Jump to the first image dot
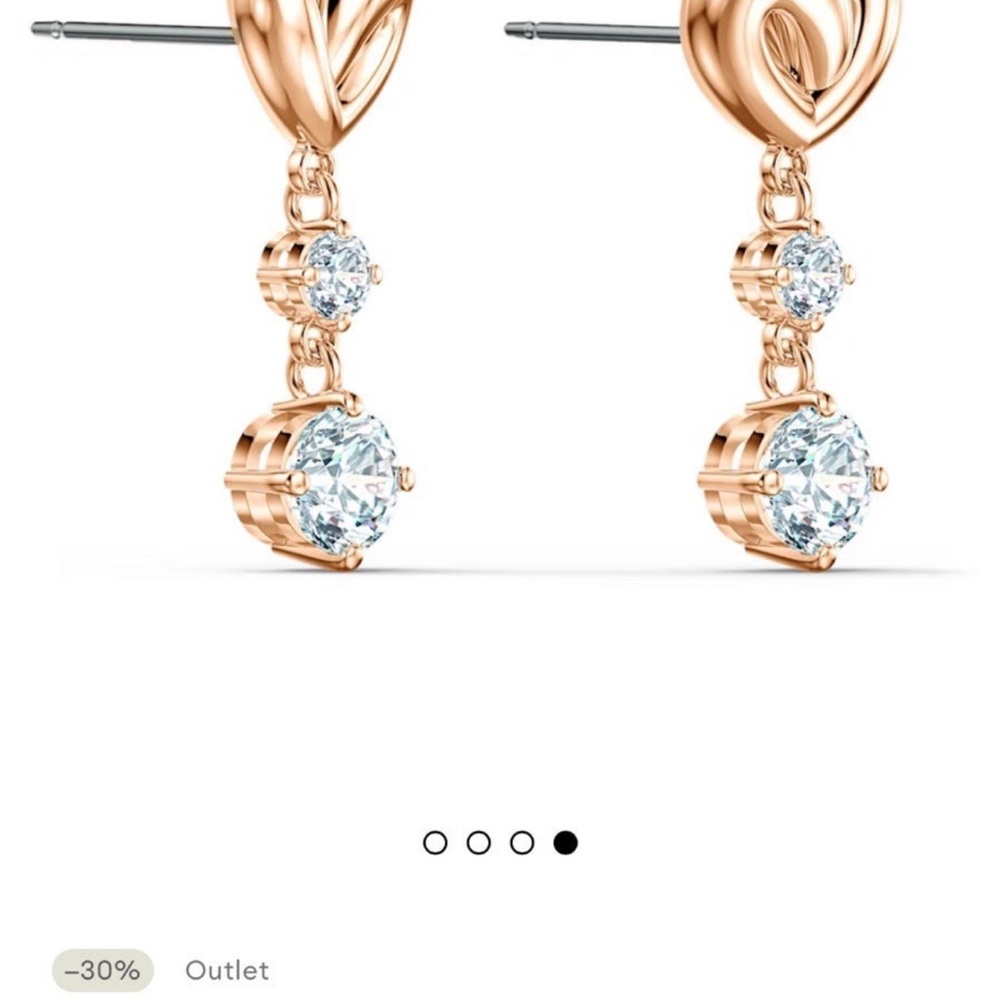 click(x=435, y=843)
